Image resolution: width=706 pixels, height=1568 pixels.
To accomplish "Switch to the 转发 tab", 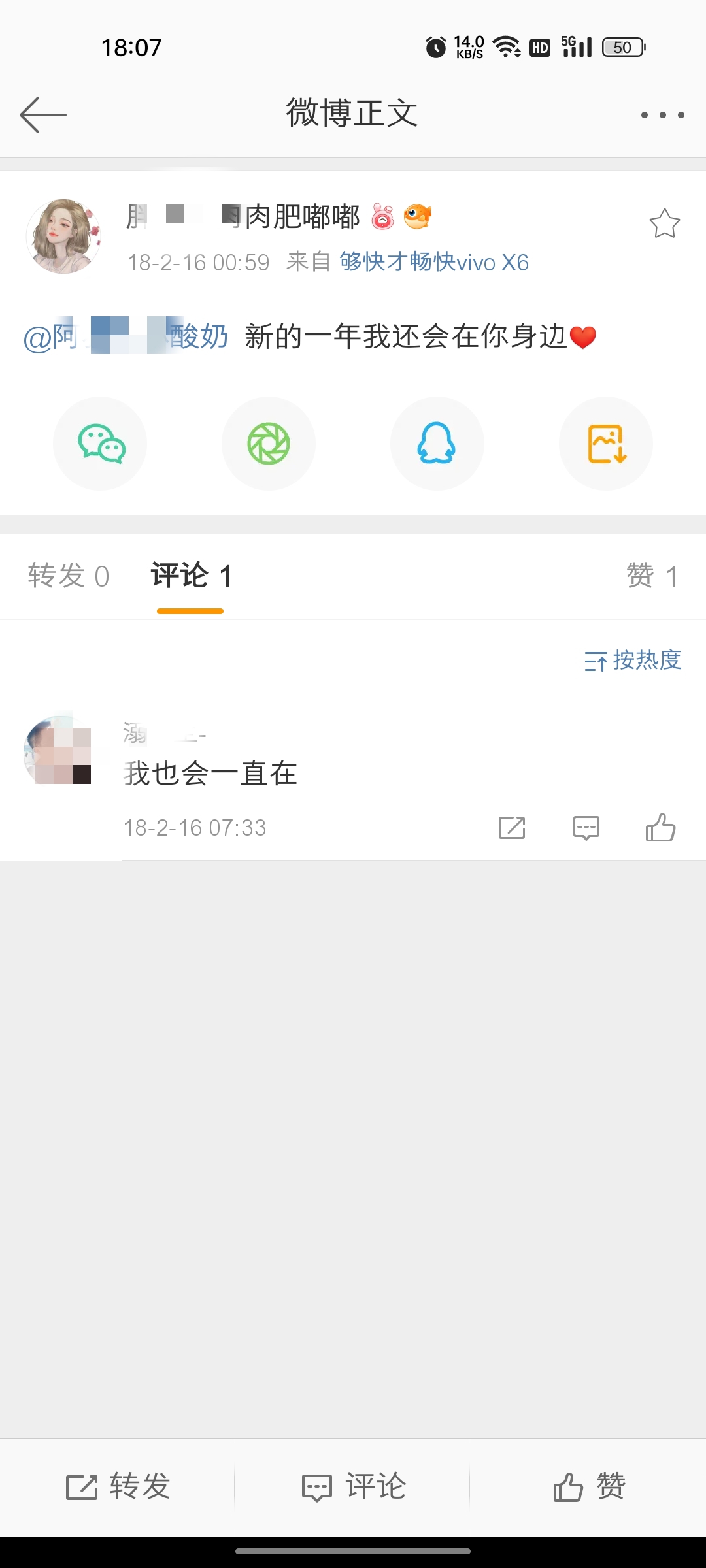I will (x=69, y=576).
